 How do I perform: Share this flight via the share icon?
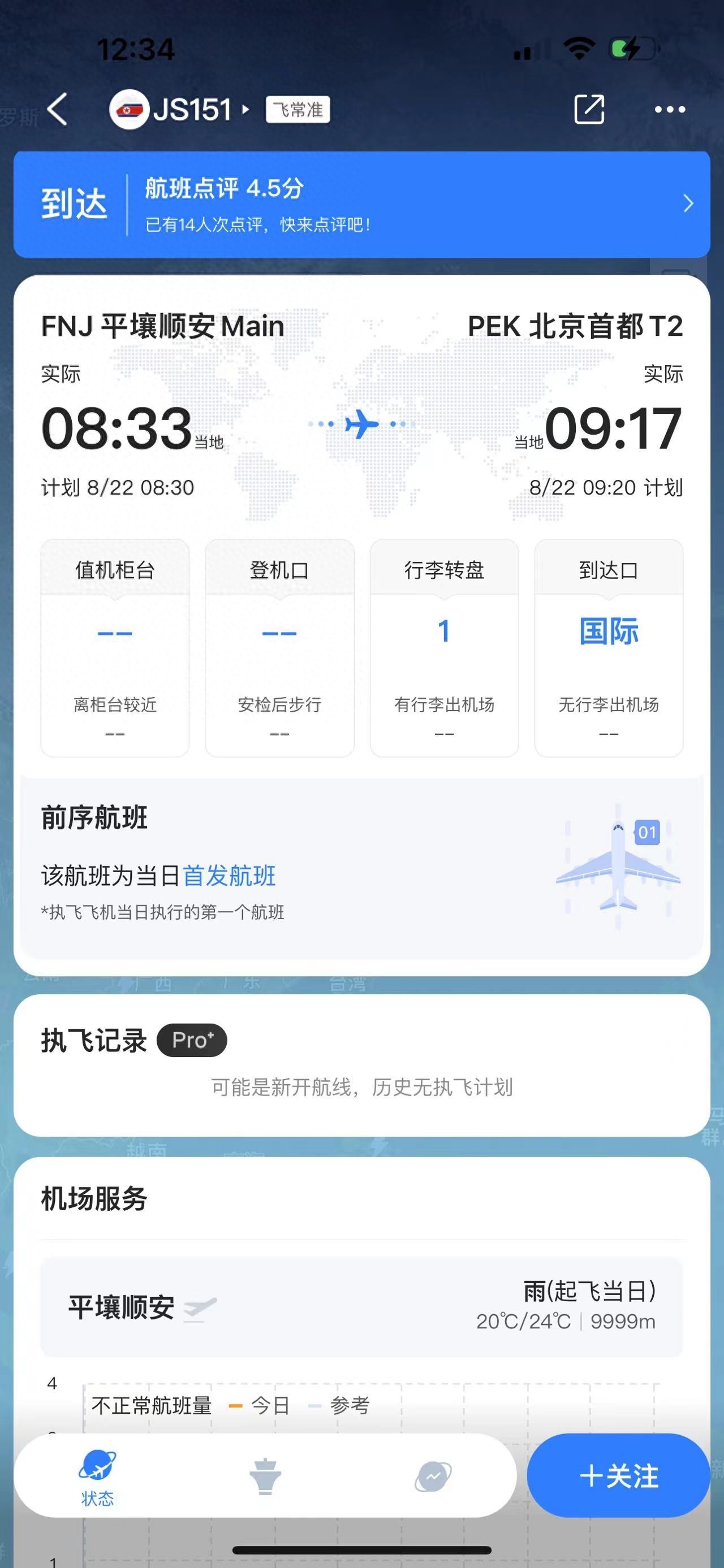coord(589,110)
